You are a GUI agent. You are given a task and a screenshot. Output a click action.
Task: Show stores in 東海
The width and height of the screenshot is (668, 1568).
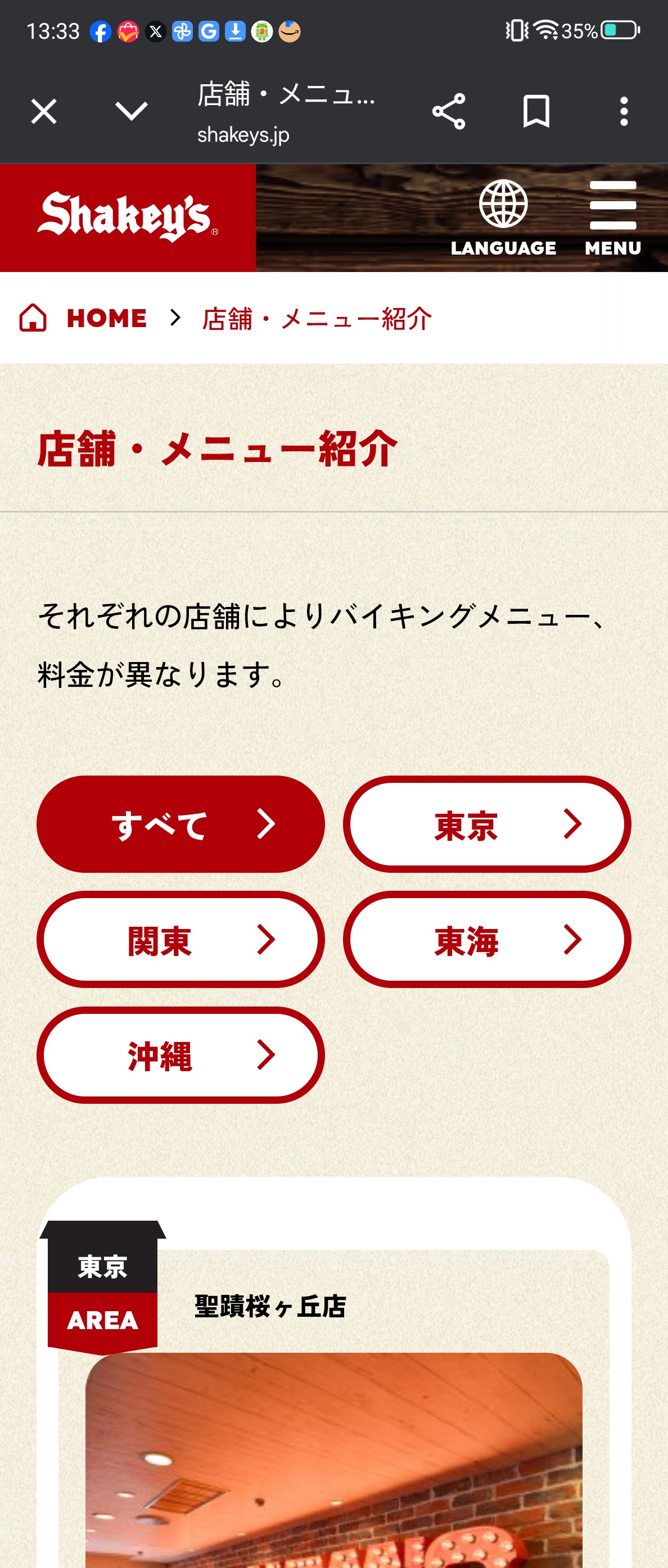click(x=486, y=939)
